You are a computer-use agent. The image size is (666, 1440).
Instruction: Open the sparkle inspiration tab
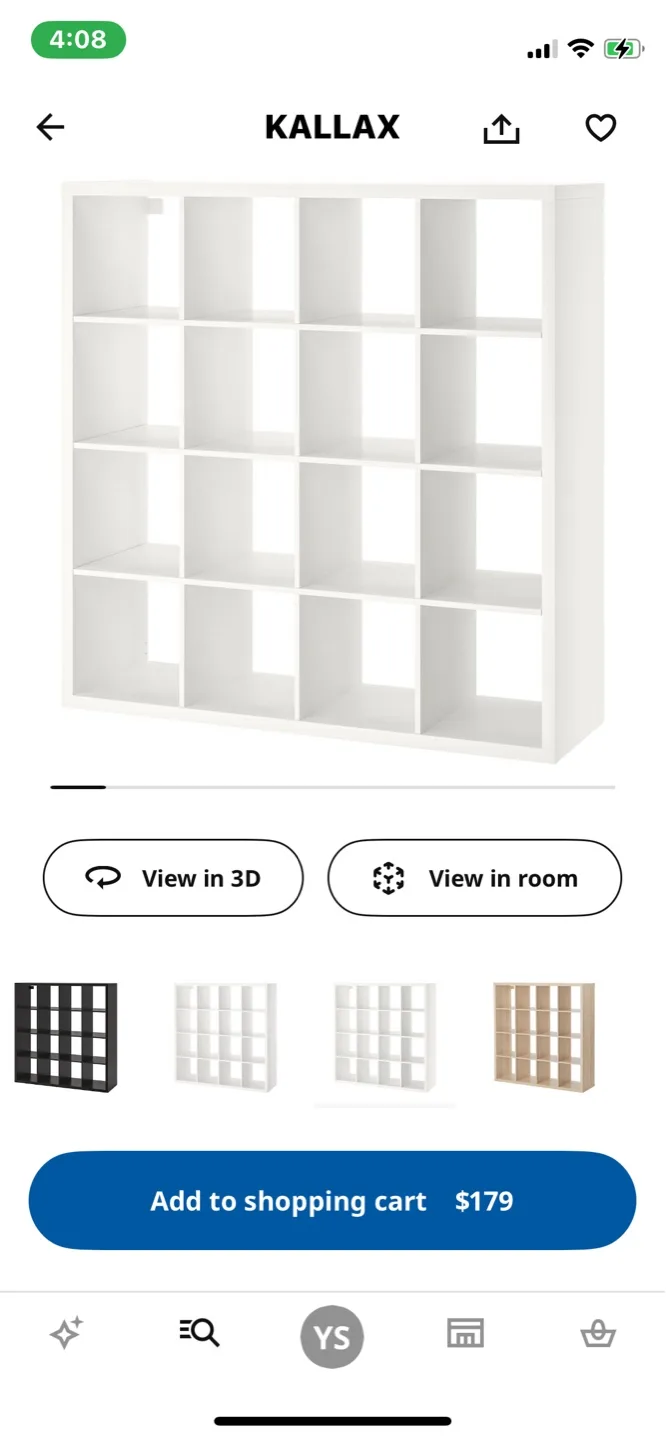(x=67, y=1333)
